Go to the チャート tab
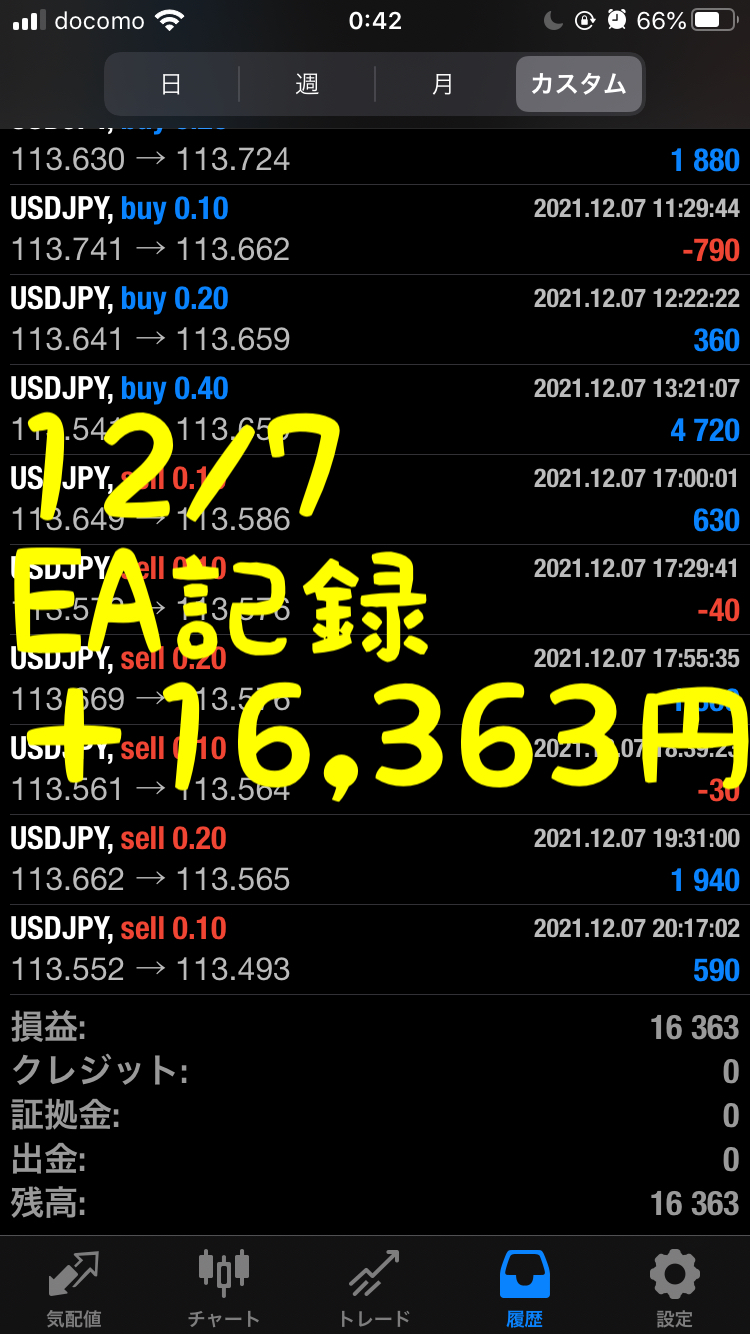750x1334 pixels. click(x=224, y=1286)
